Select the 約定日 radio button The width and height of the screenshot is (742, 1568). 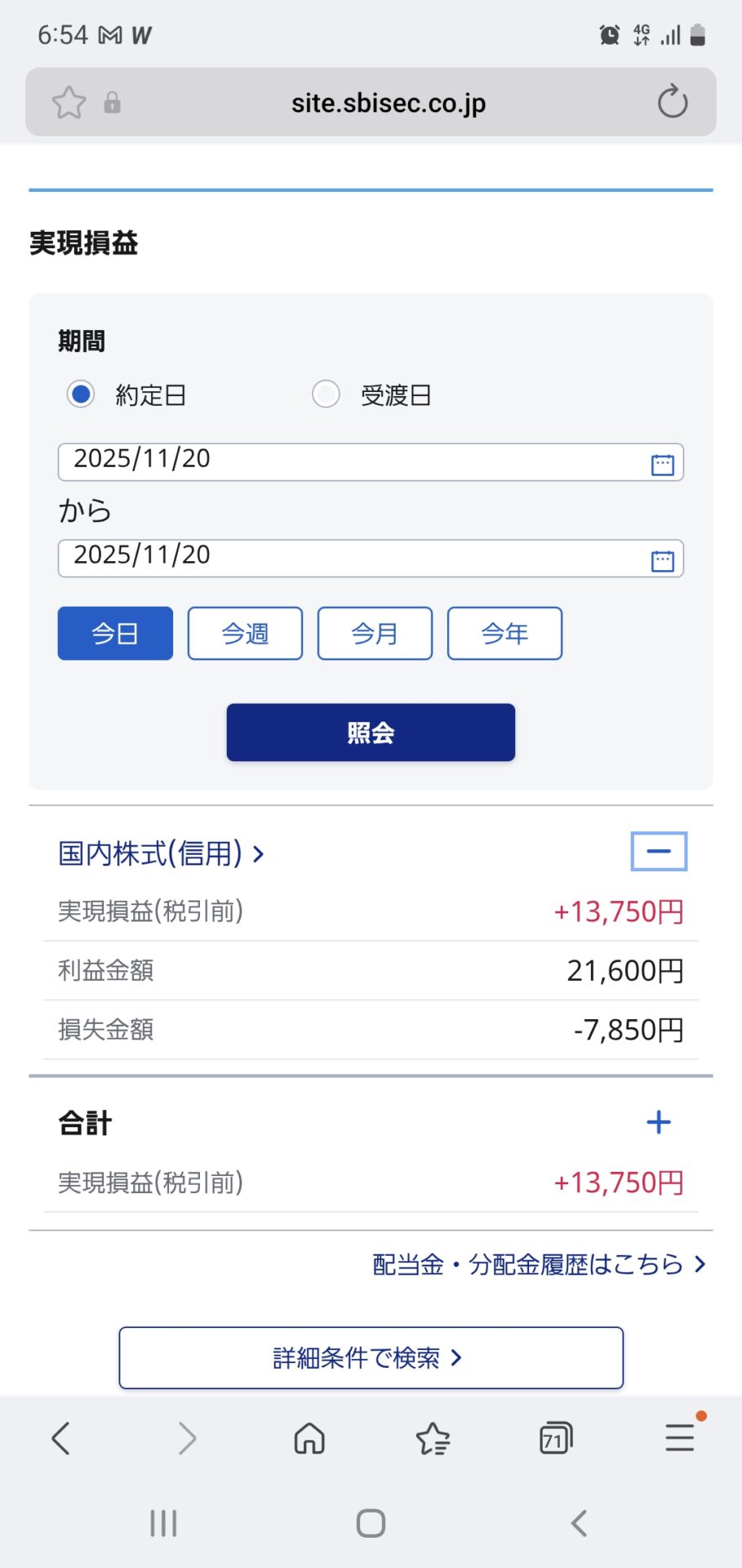pyautogui.click(x=81, y=394)
